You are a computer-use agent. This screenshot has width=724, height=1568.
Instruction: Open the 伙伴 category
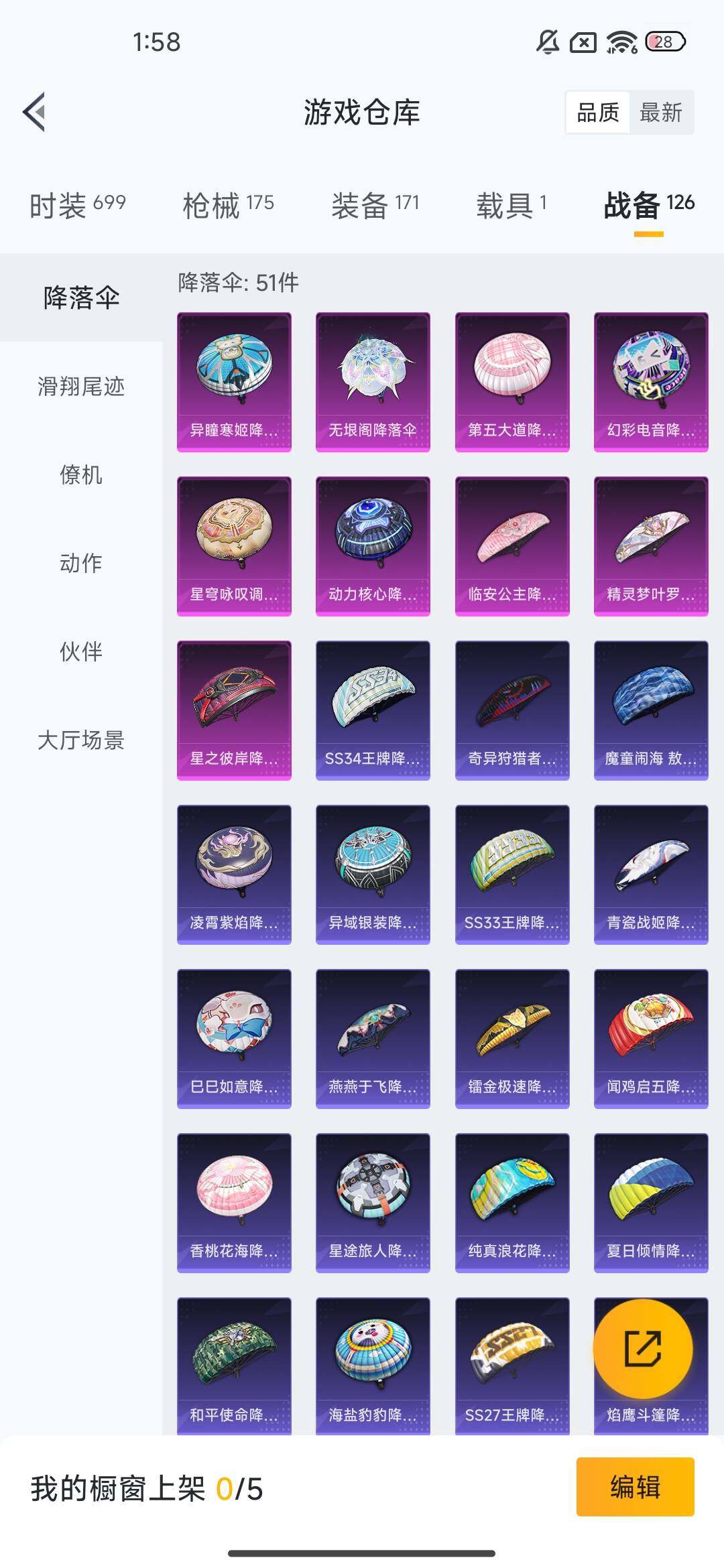coord(81,652)
